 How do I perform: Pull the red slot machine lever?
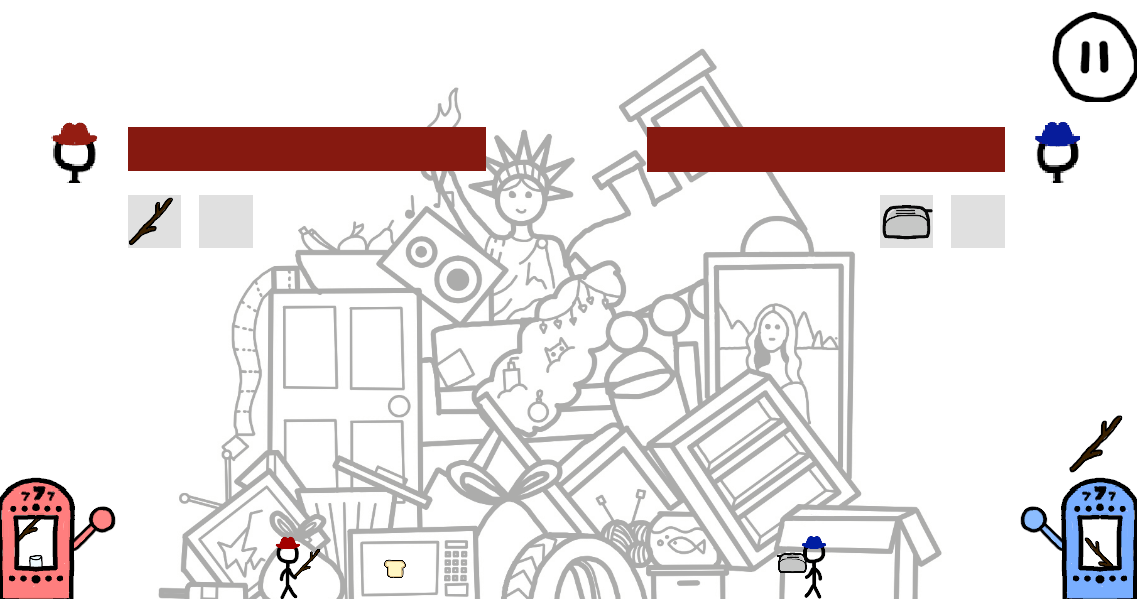tap(100, 520)
